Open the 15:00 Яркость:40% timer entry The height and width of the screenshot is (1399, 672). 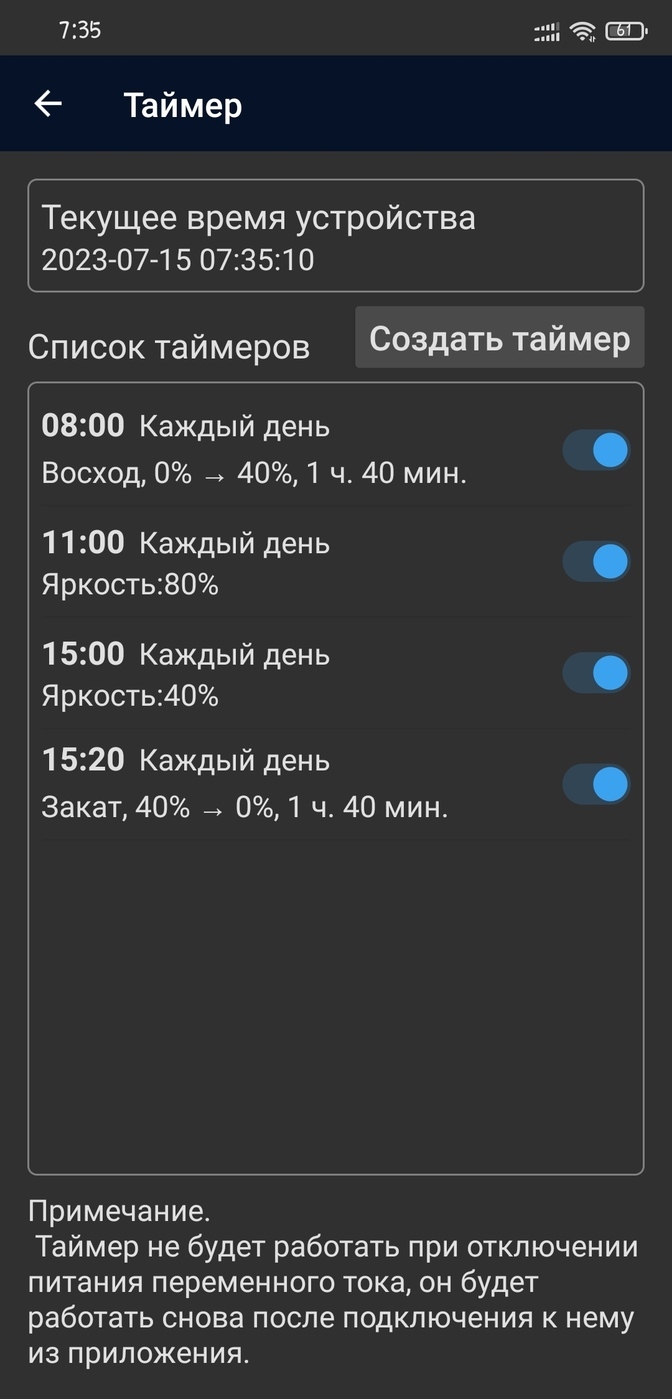[x=336, y=673]
